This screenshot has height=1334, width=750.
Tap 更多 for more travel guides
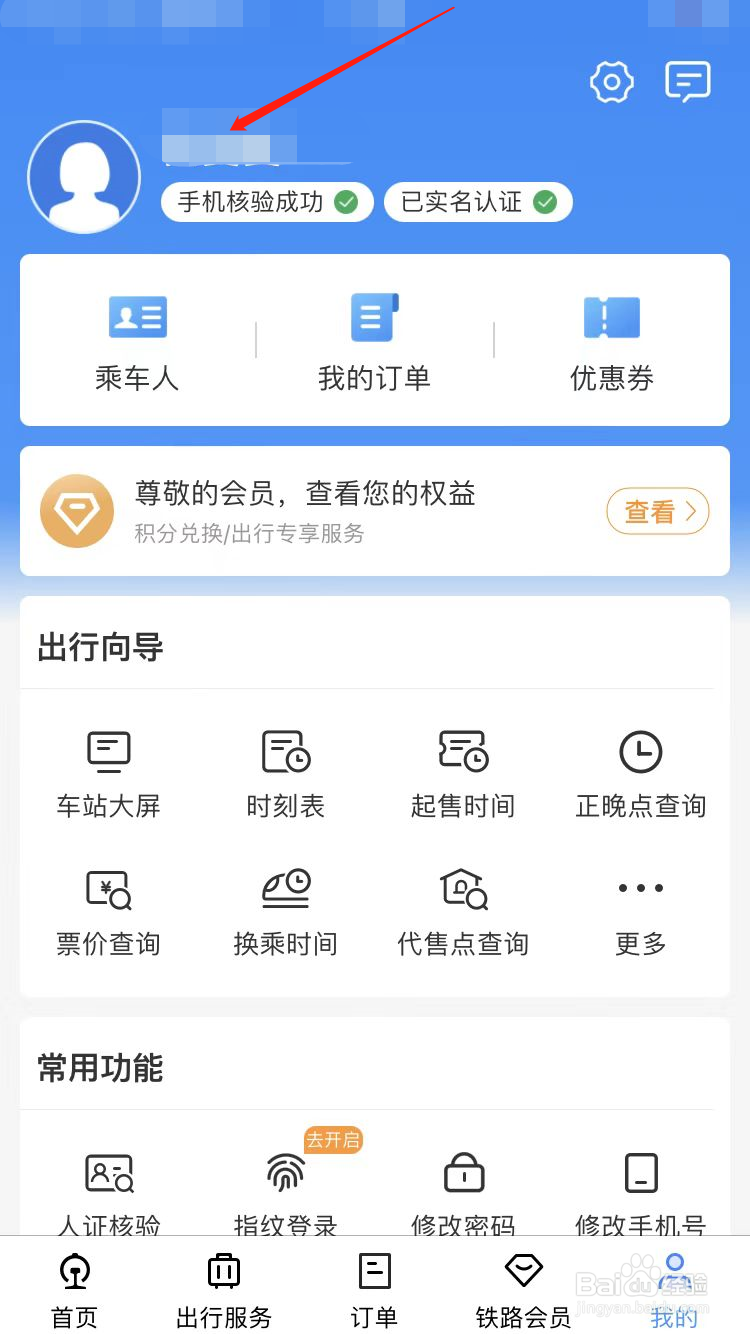coord(641,913)
